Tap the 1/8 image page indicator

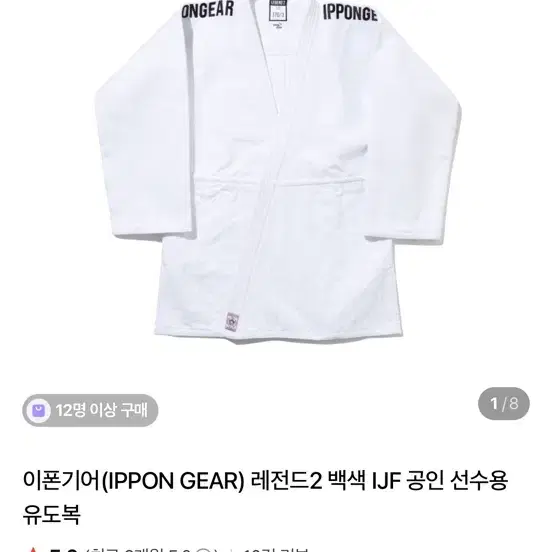click(504, 403)
